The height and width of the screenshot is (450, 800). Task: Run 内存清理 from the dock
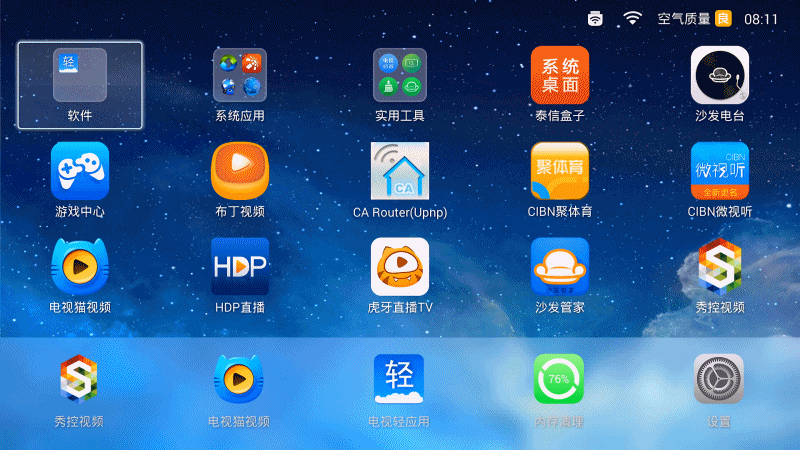tap(558, 380)
